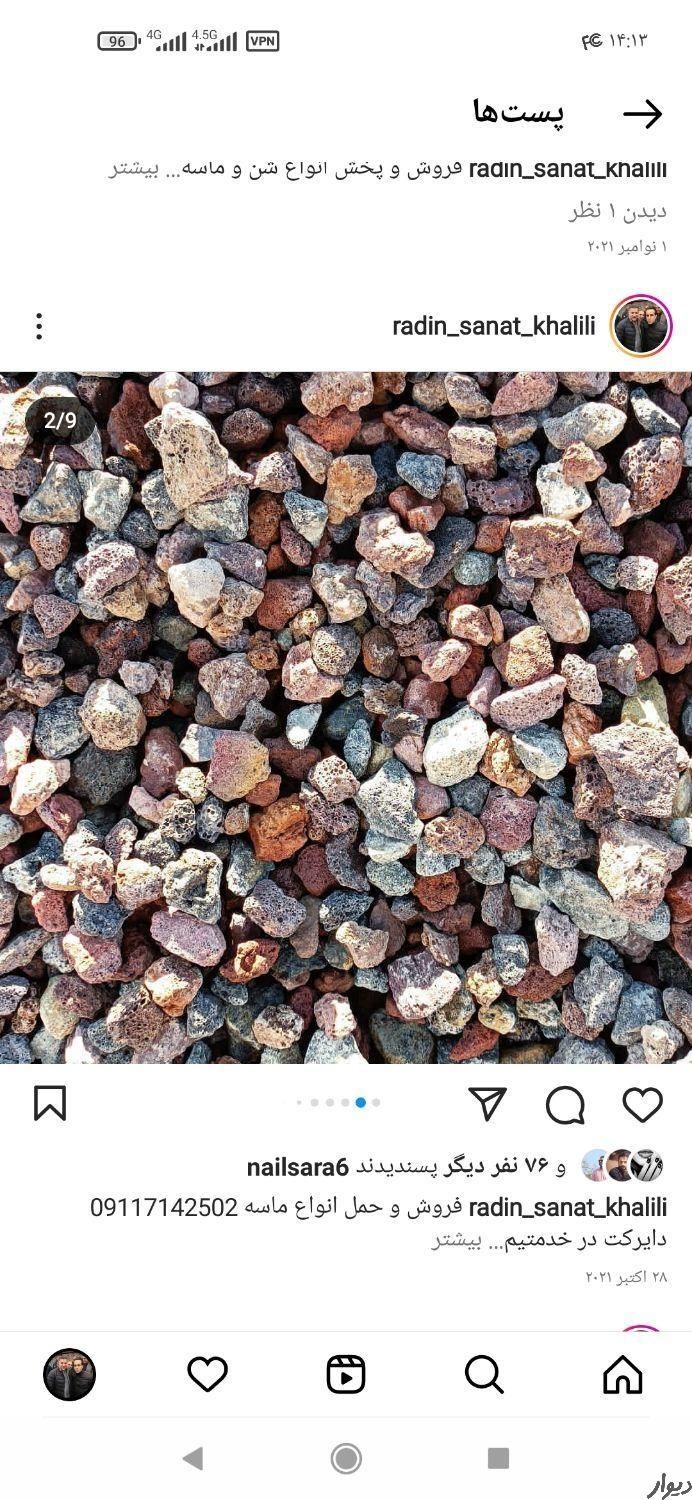Viewport: 692px width, 1500px height.
Task: Open the Search tab
Action: [x=484, y=1375]
